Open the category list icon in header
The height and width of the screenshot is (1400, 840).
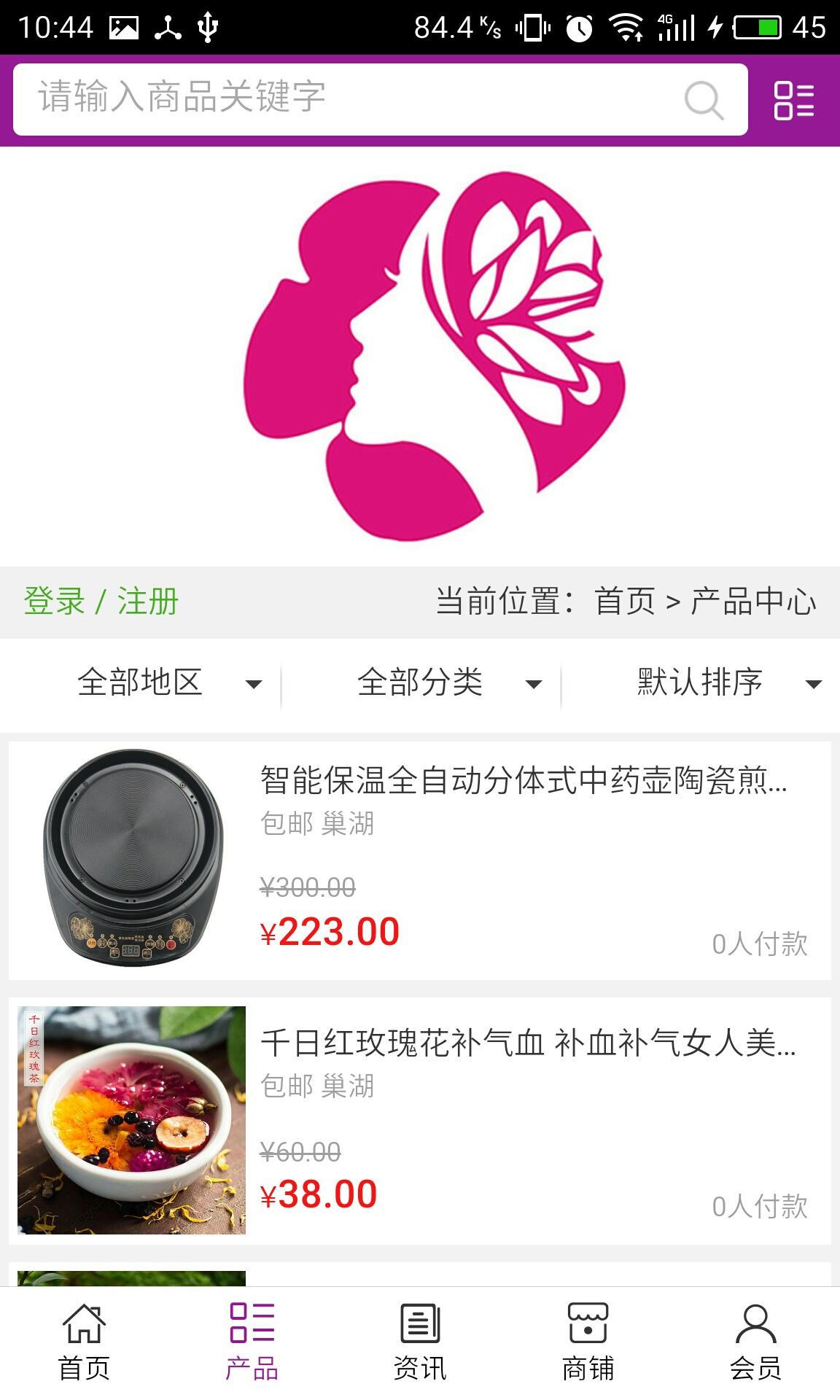click(x=793, y=100)
